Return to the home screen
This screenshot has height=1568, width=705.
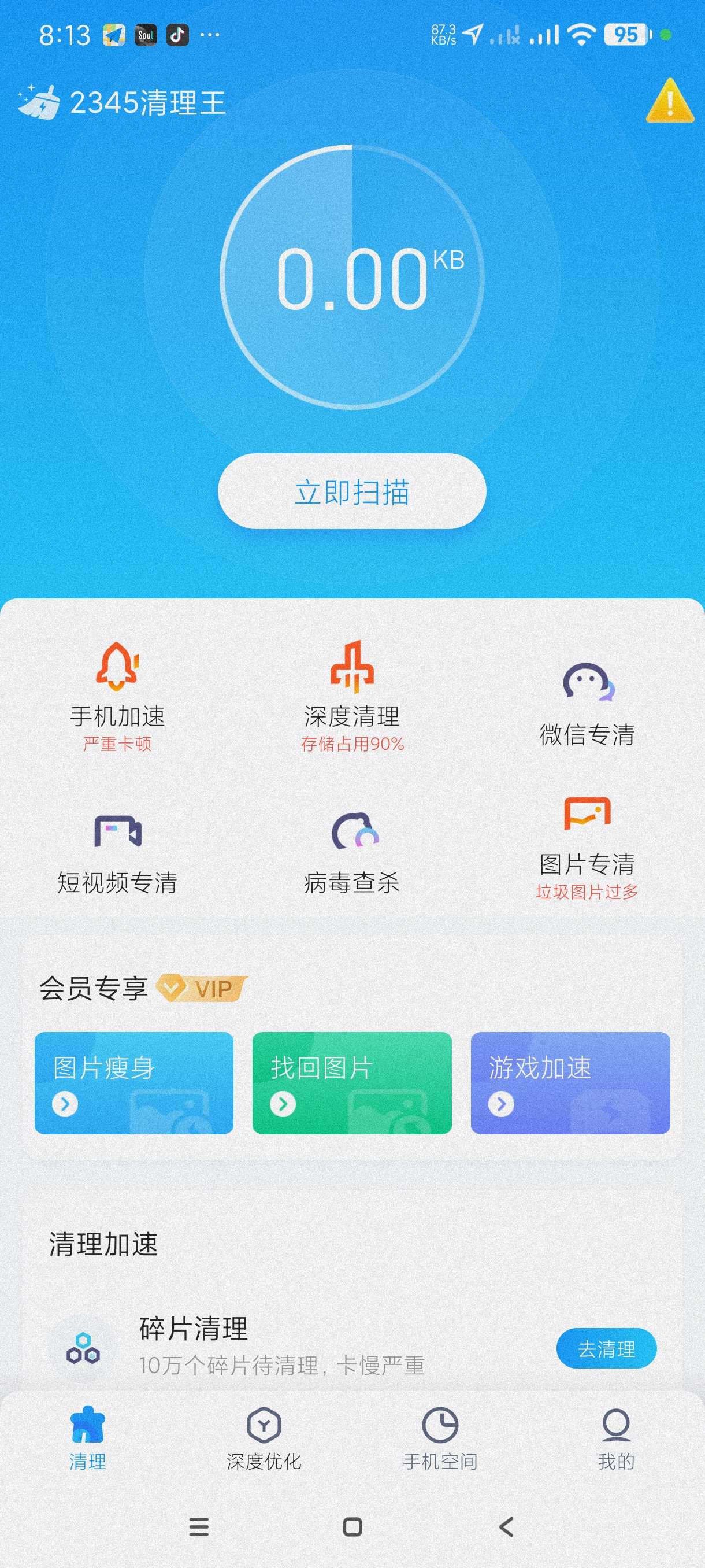(x=353, y=1526)
